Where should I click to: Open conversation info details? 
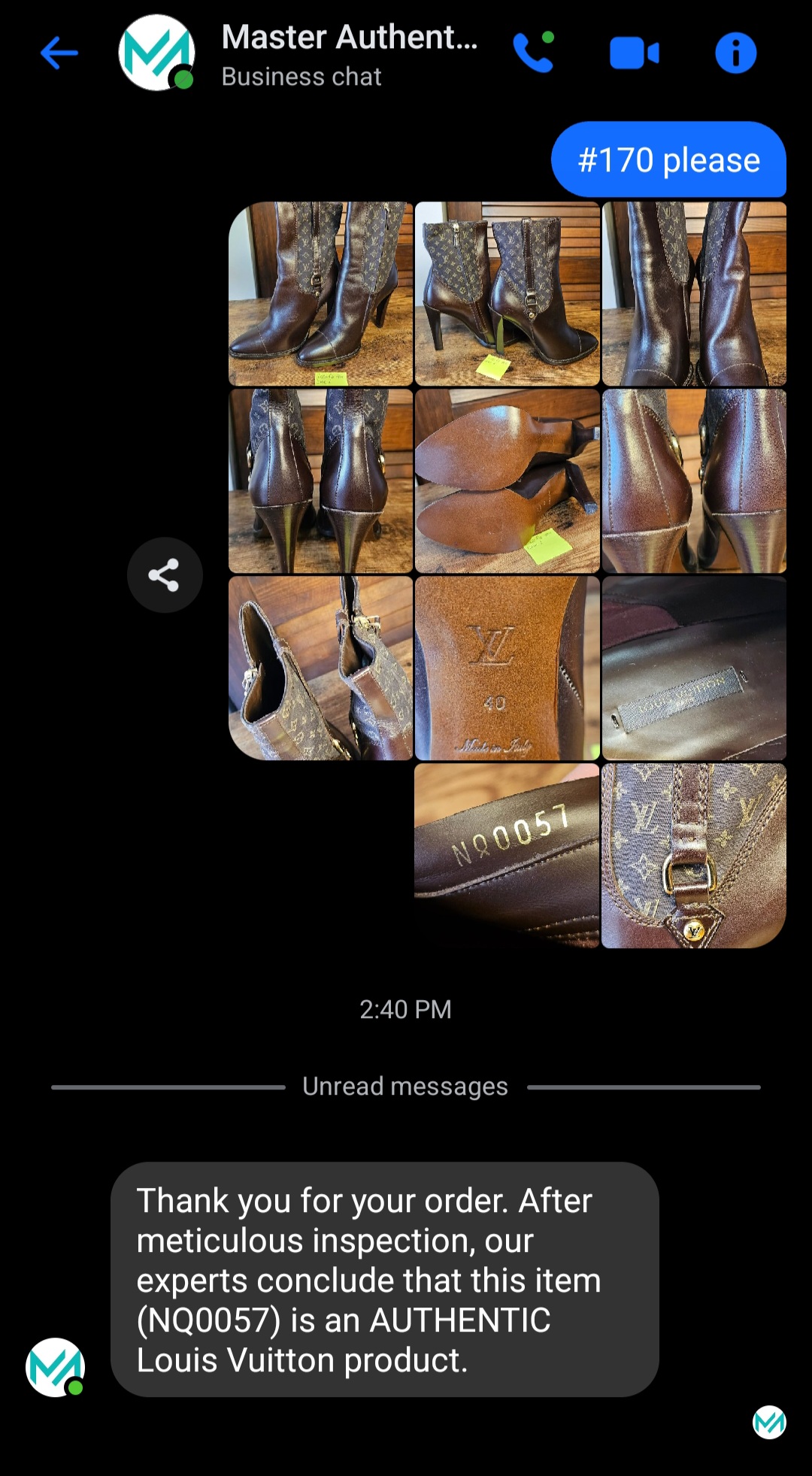click(x=735, y=53)
